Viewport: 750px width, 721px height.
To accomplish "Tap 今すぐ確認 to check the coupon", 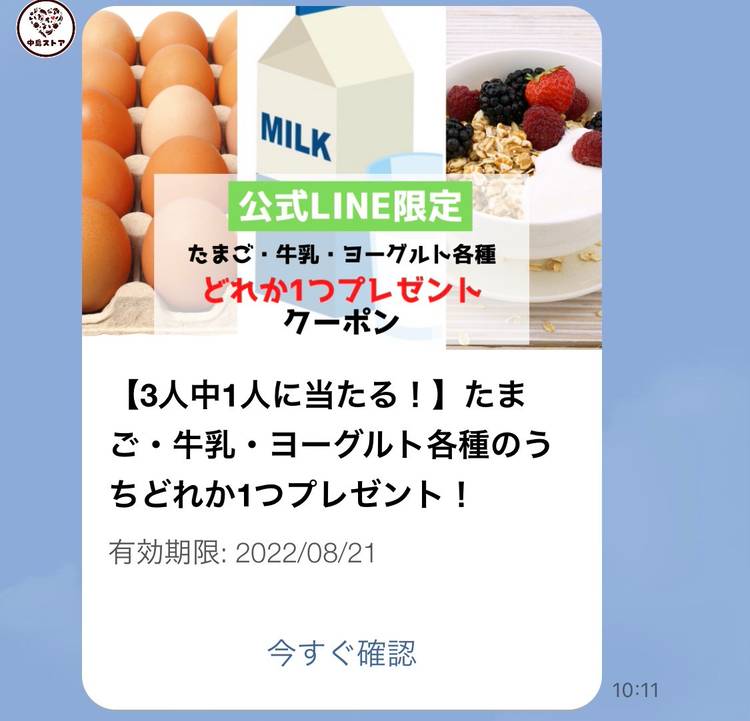I will (x=342, y=652).
